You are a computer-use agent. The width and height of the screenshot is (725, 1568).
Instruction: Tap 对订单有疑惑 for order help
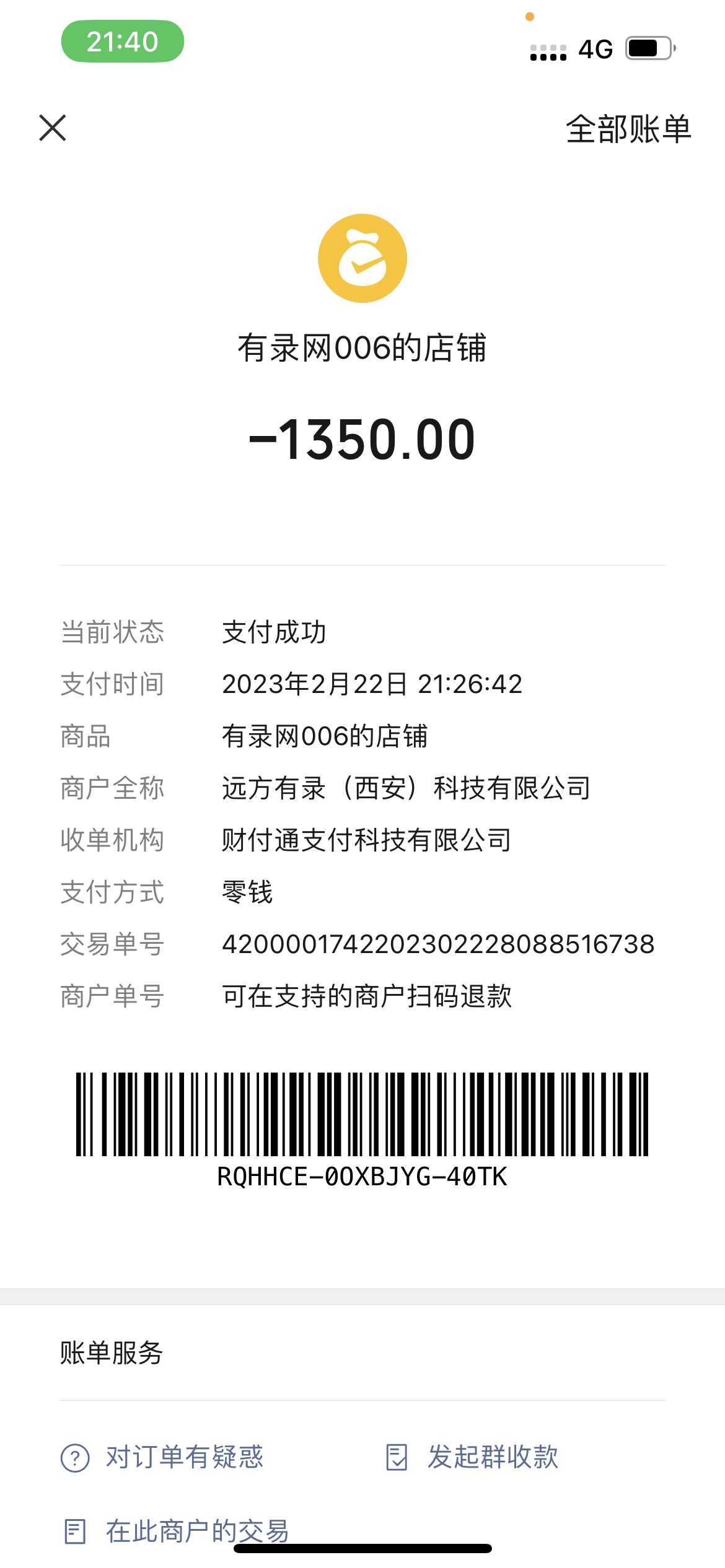coord(163,1457)
